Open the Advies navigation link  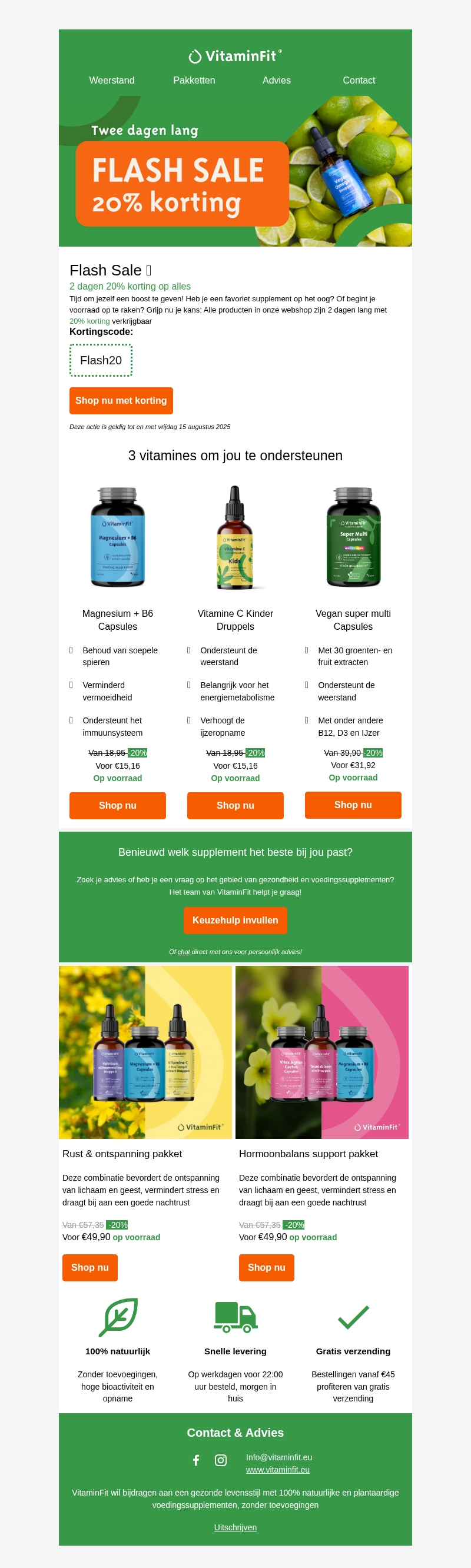tap(276, 81)
